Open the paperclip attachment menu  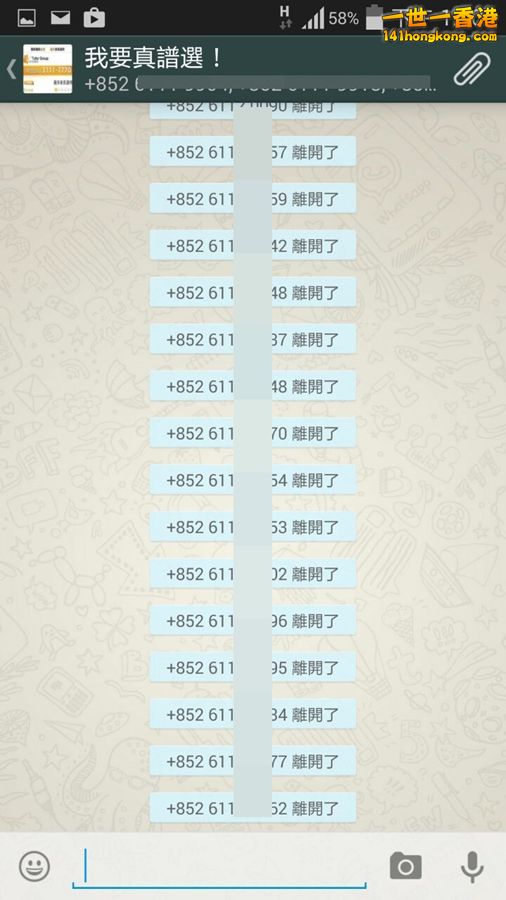click(x=472, y=69)
